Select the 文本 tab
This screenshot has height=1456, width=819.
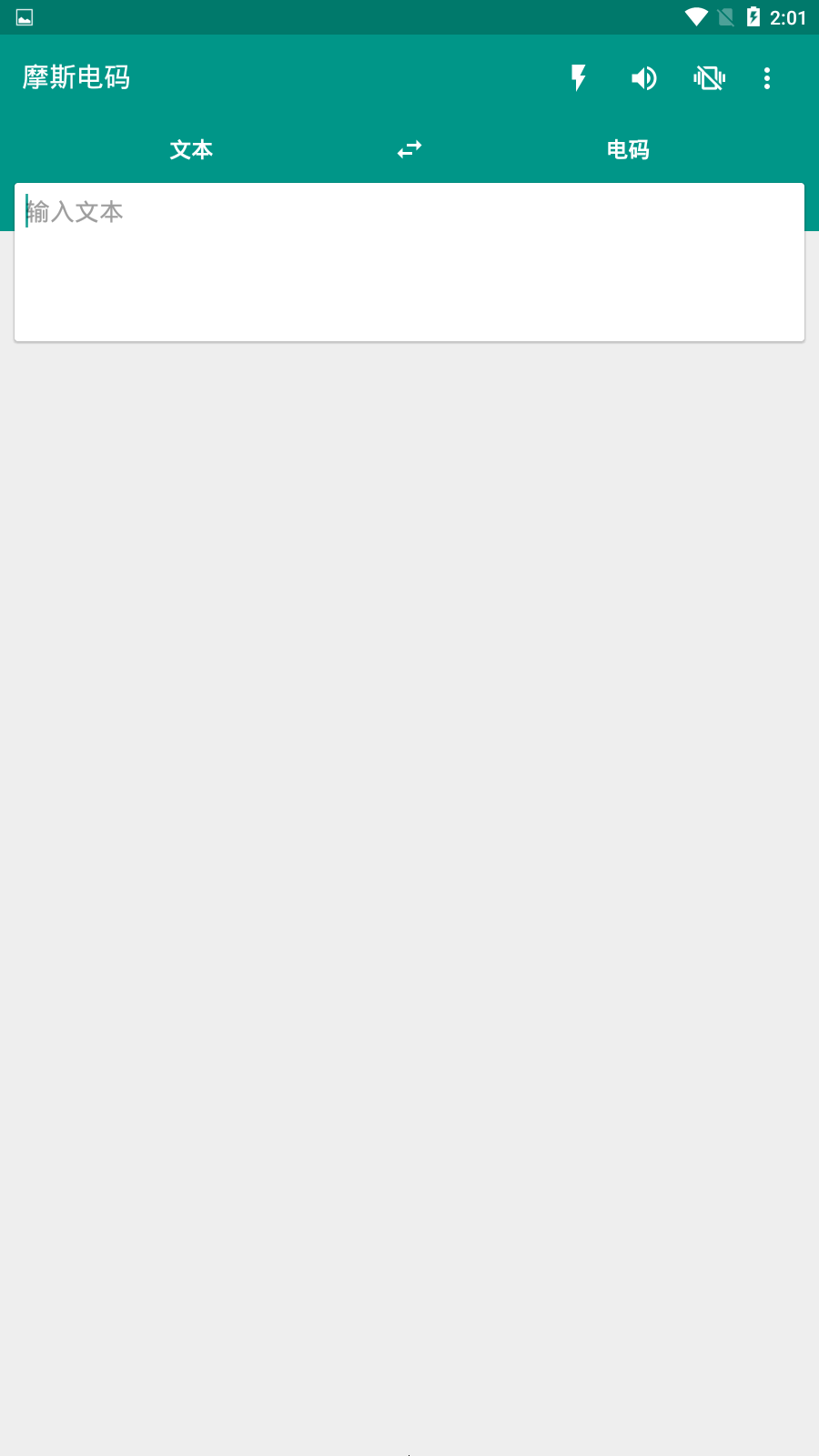pyautogui.click(x=191, y=149)
